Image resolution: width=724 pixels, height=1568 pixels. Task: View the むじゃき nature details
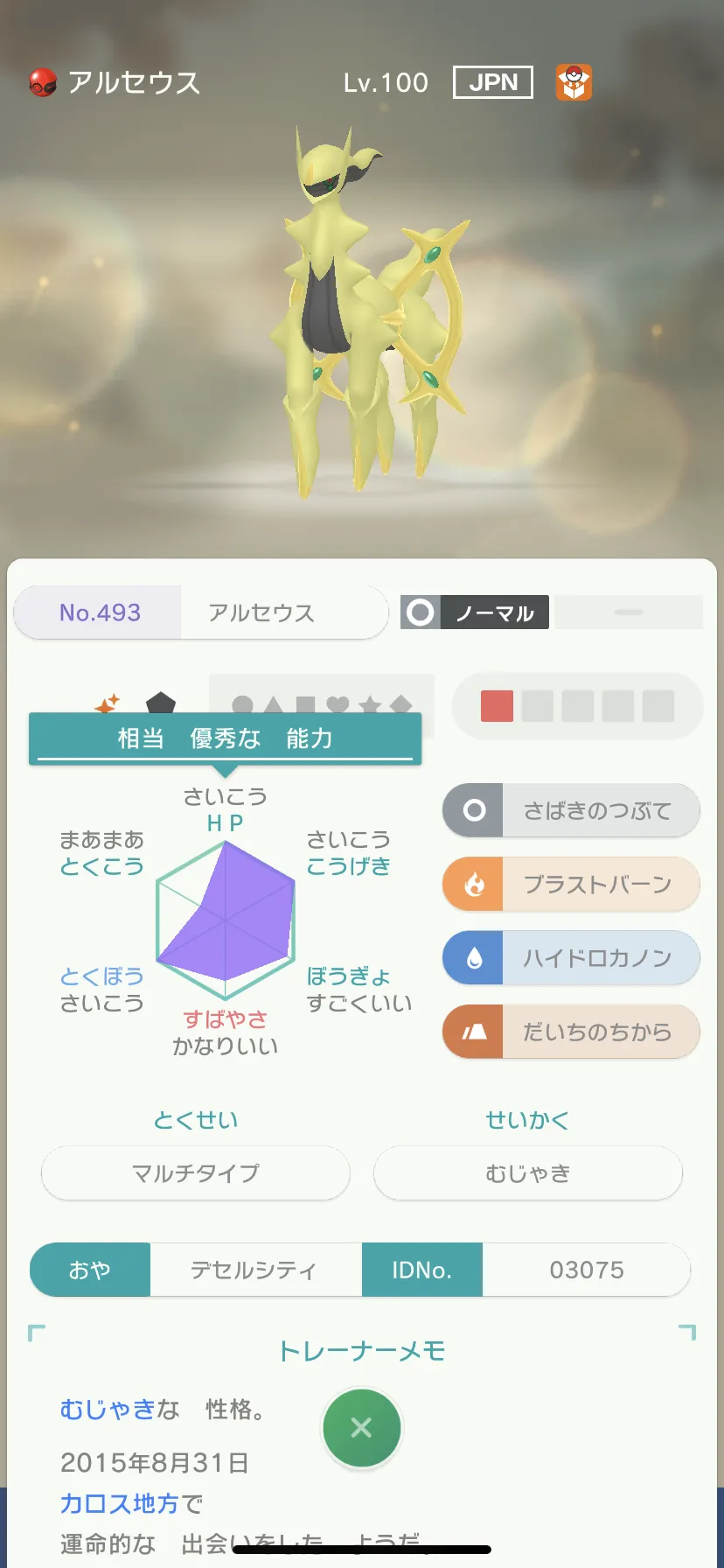click(528, 1172)
